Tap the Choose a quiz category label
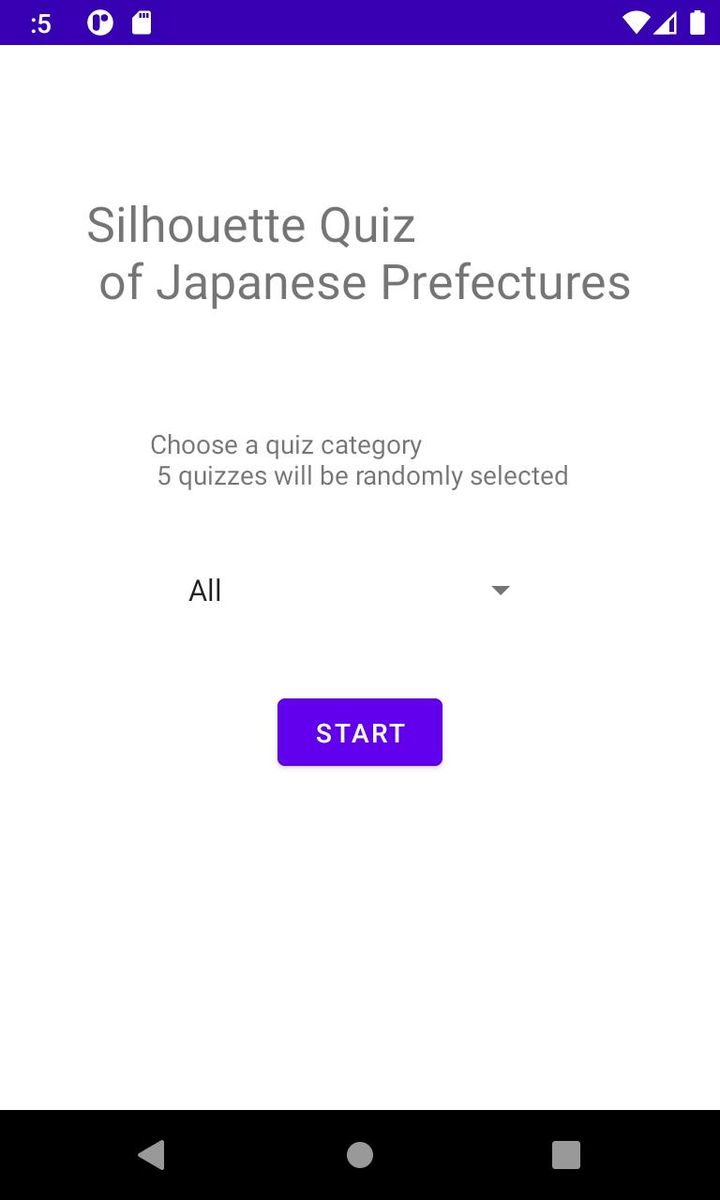Viewport: 720px width, 1200px height. click(286, 445)
